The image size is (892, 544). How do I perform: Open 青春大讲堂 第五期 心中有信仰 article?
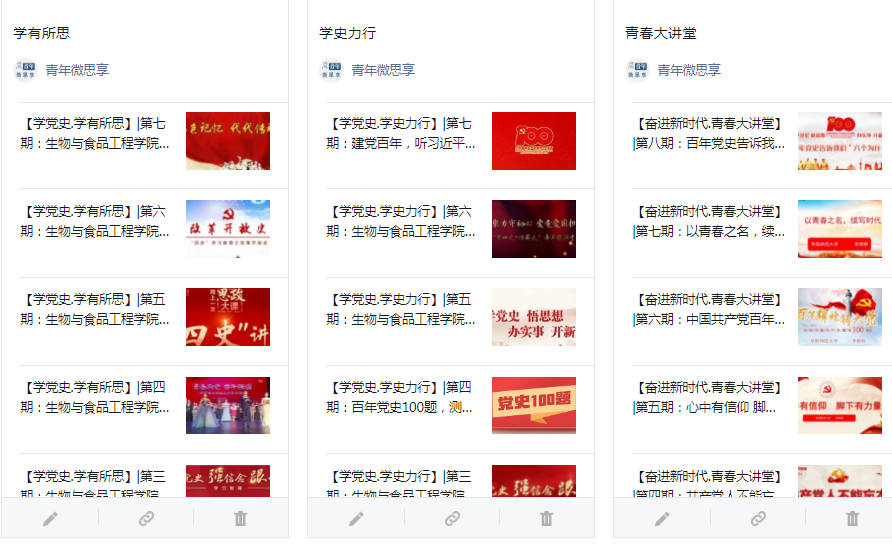[x=708, y=397]
